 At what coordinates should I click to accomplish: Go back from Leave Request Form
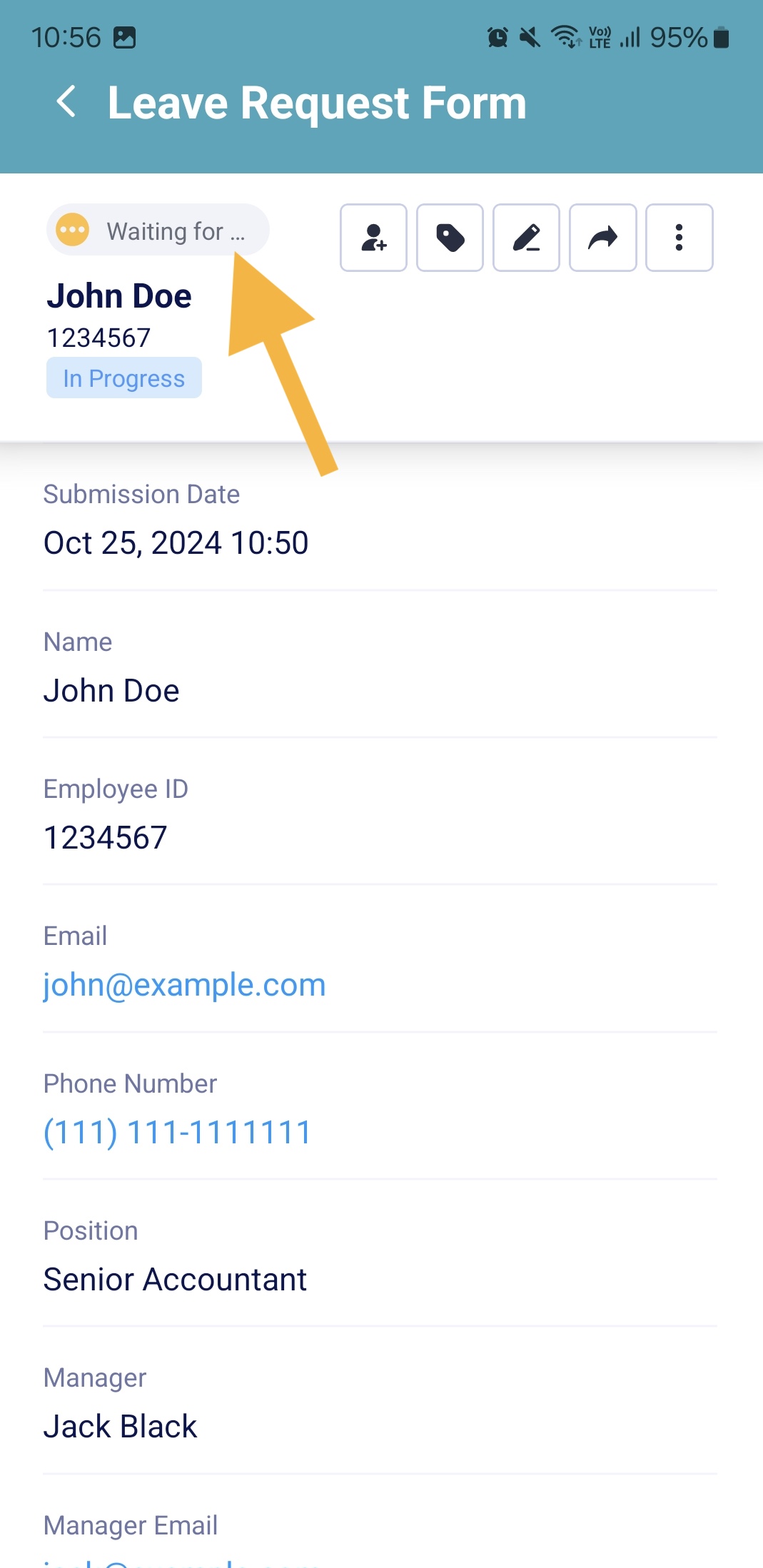[66, 102]
